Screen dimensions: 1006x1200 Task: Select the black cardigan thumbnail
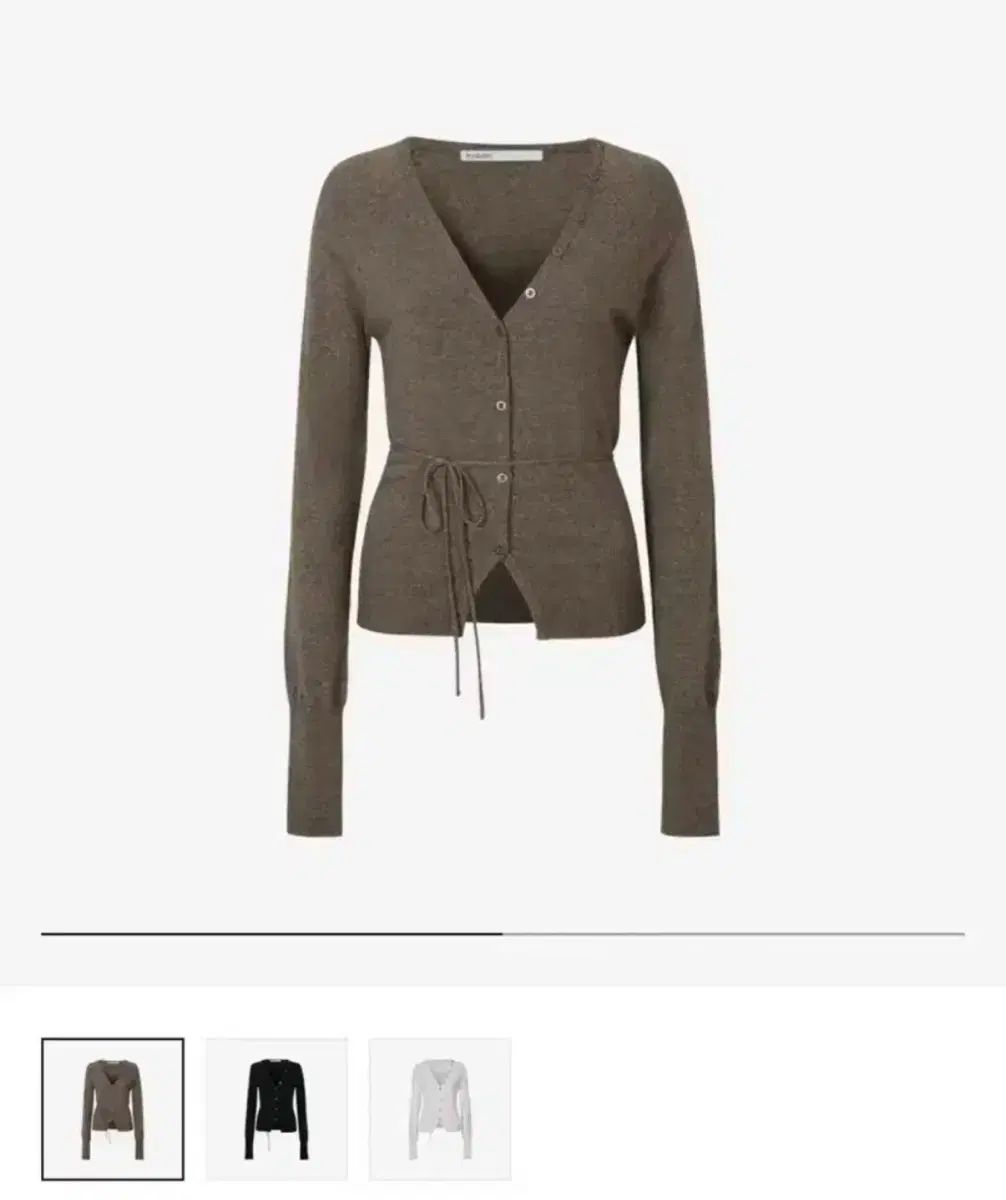276,1108
